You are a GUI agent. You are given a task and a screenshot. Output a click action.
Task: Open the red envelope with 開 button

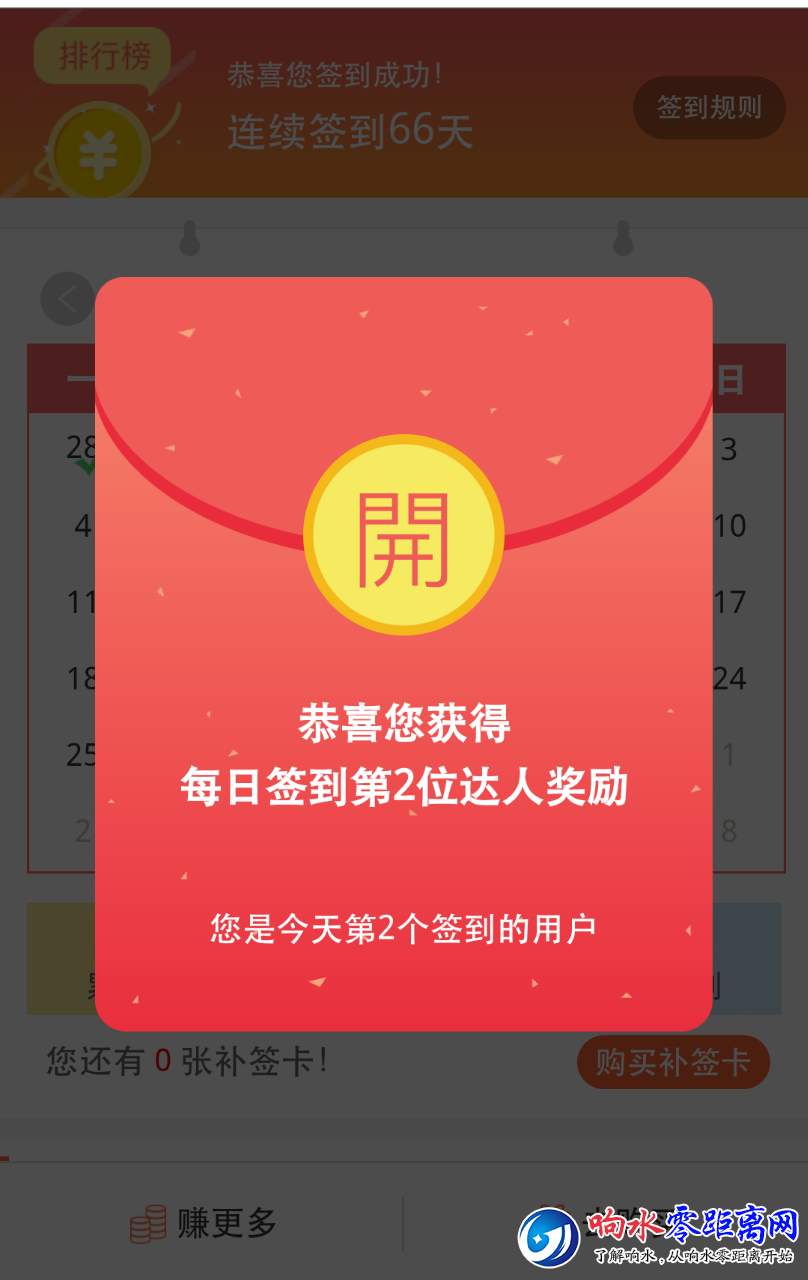(403, 535)
